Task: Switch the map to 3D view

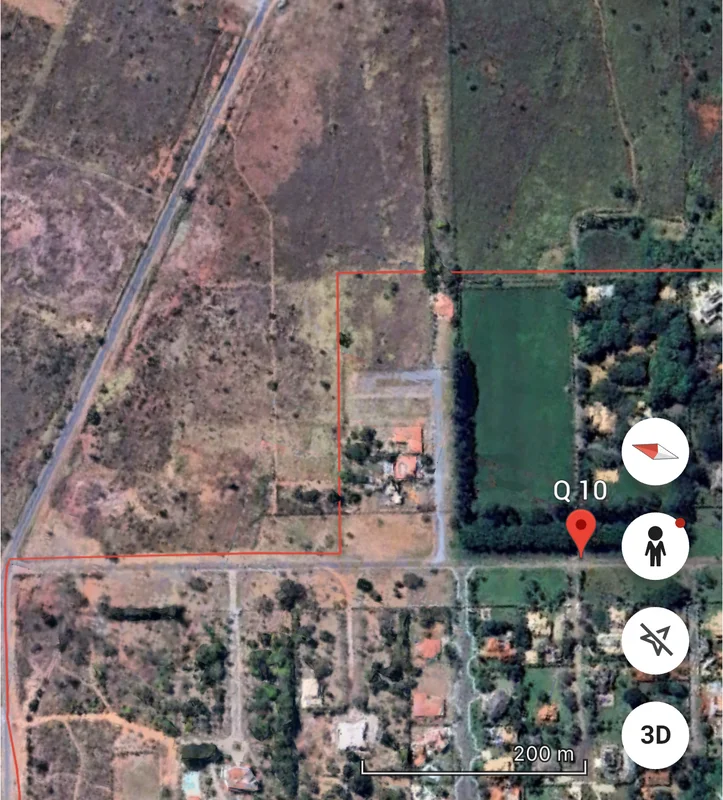Action: click(655, 735)
